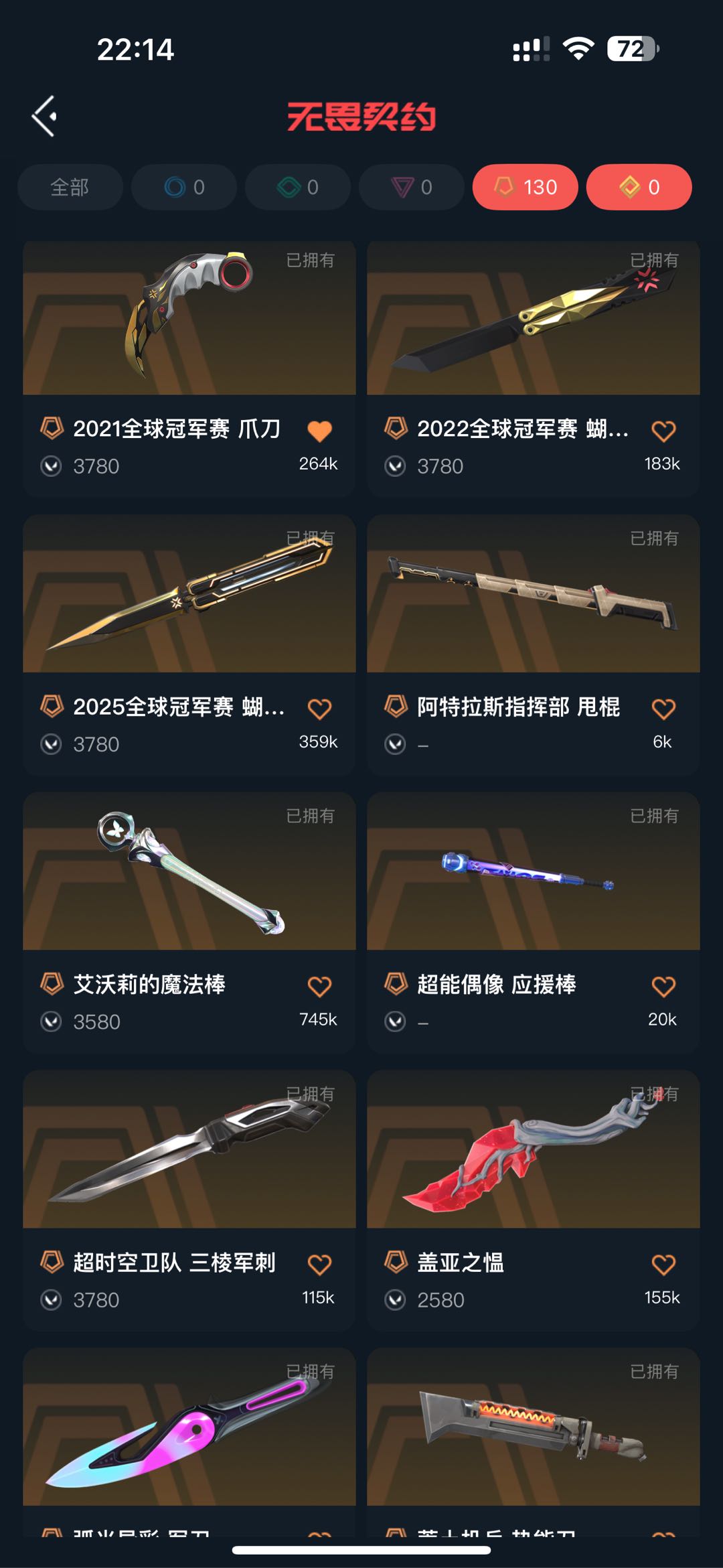The image size is (723, 1568).
Task: Open the 阿特拉斯指挥部 甩棍 card
Action: 534,645
